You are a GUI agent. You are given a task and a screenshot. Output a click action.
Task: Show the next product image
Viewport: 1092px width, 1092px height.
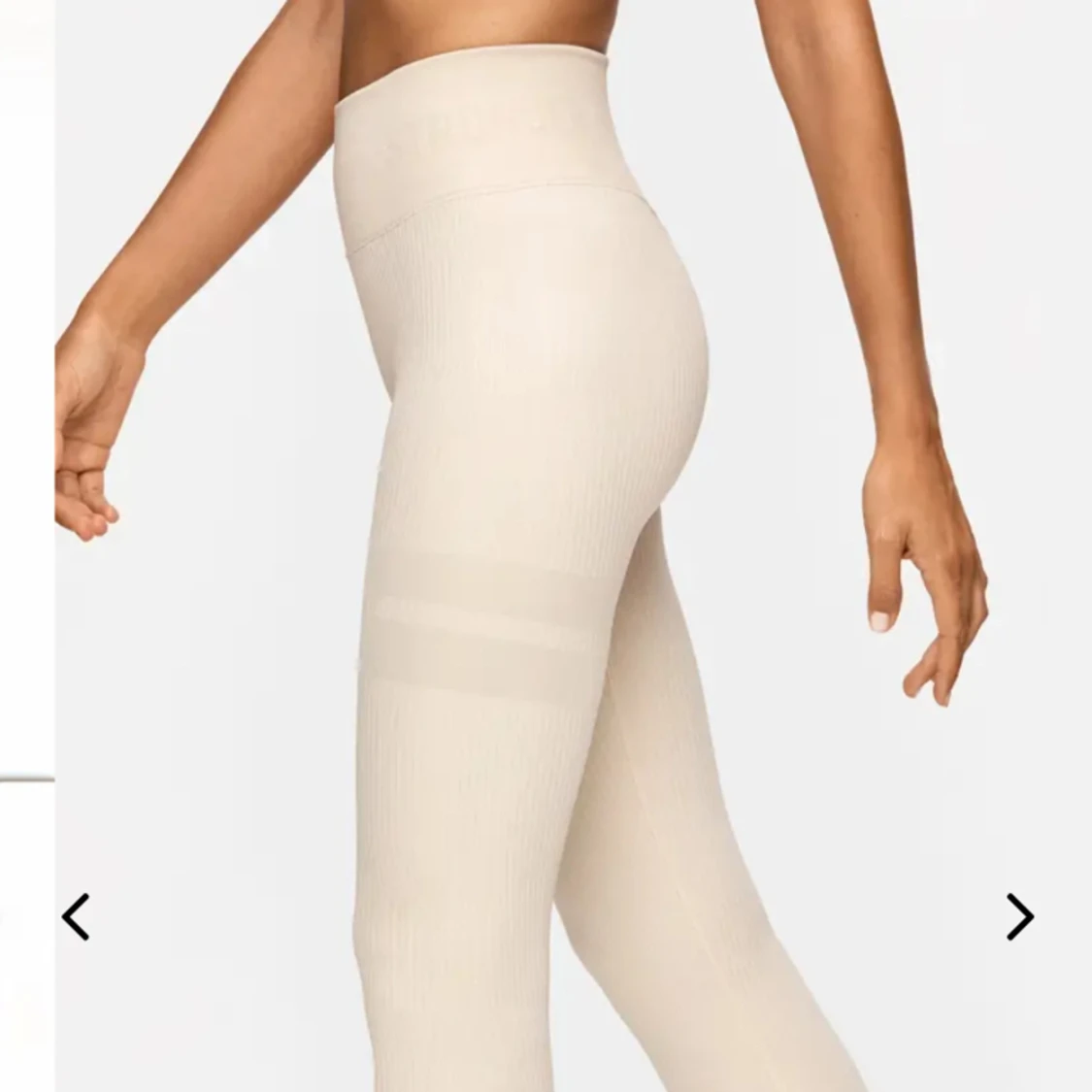point(1019,917)
